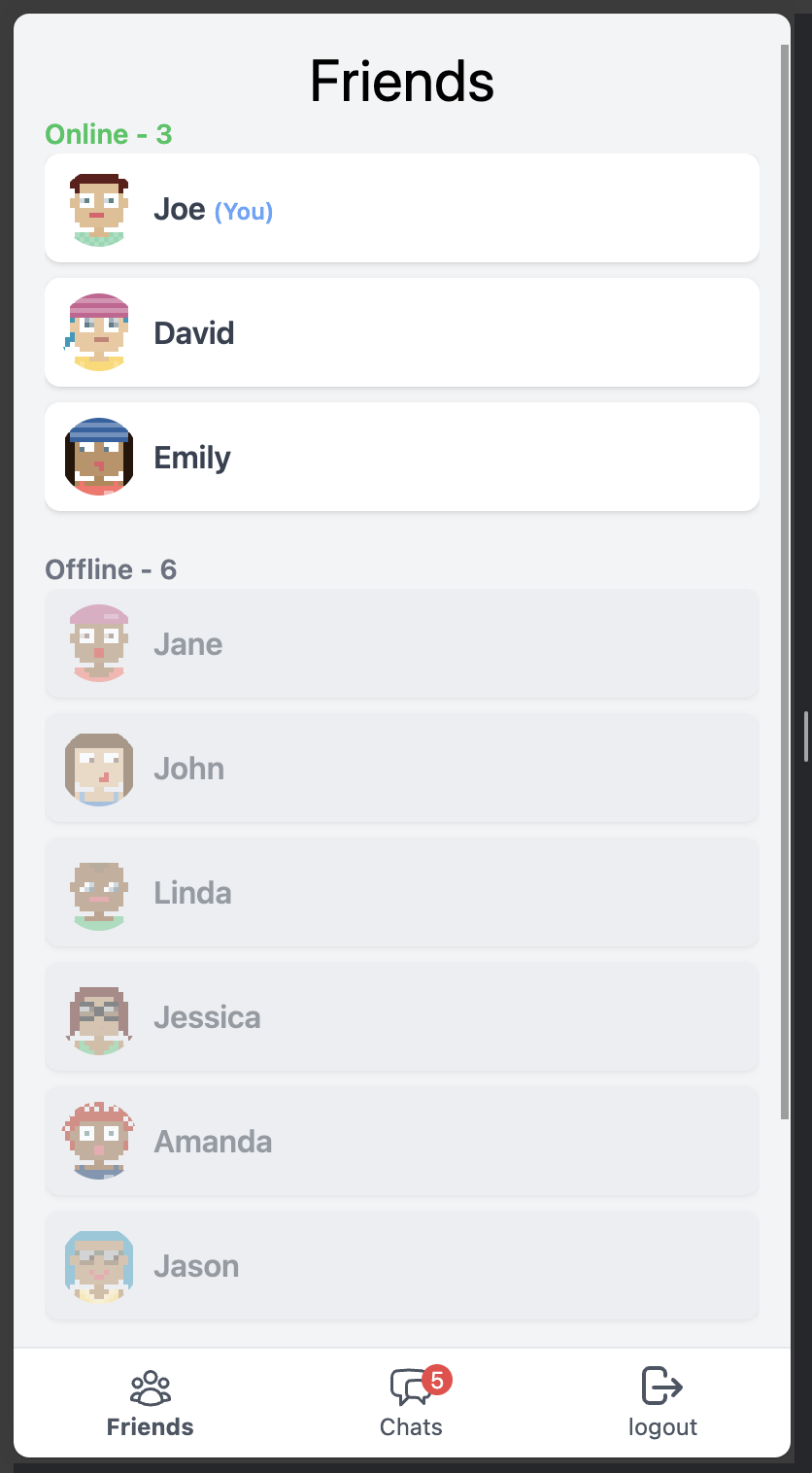This screenshot has width=812, height=1473.
Task: Go to the Chats tab
Action: point(411,1402)
